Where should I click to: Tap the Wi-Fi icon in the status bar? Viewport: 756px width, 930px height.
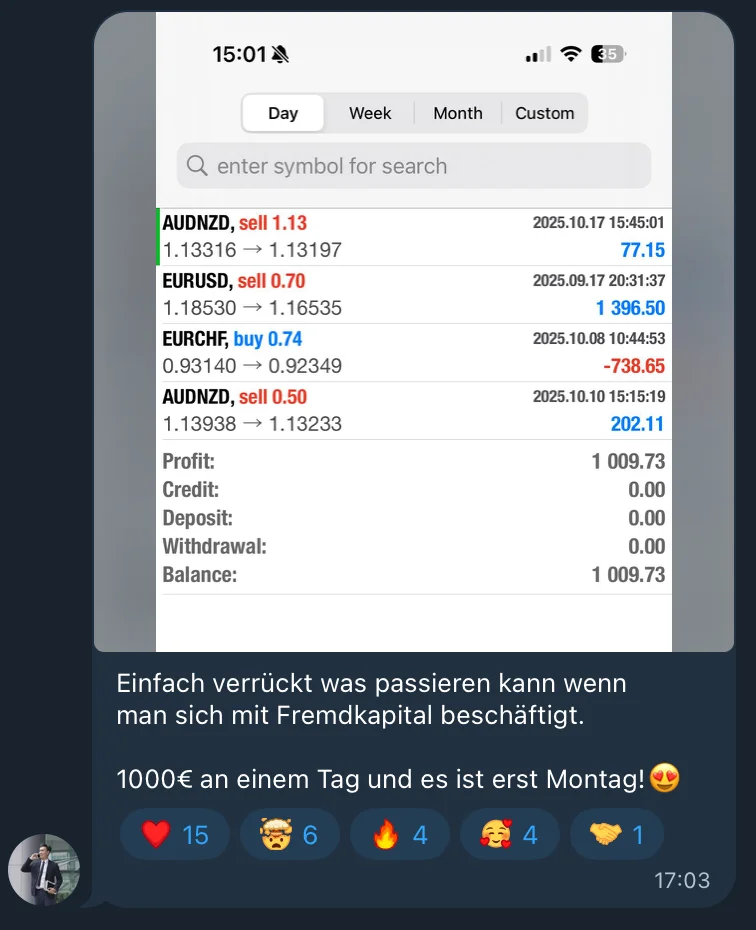point(572,54)
